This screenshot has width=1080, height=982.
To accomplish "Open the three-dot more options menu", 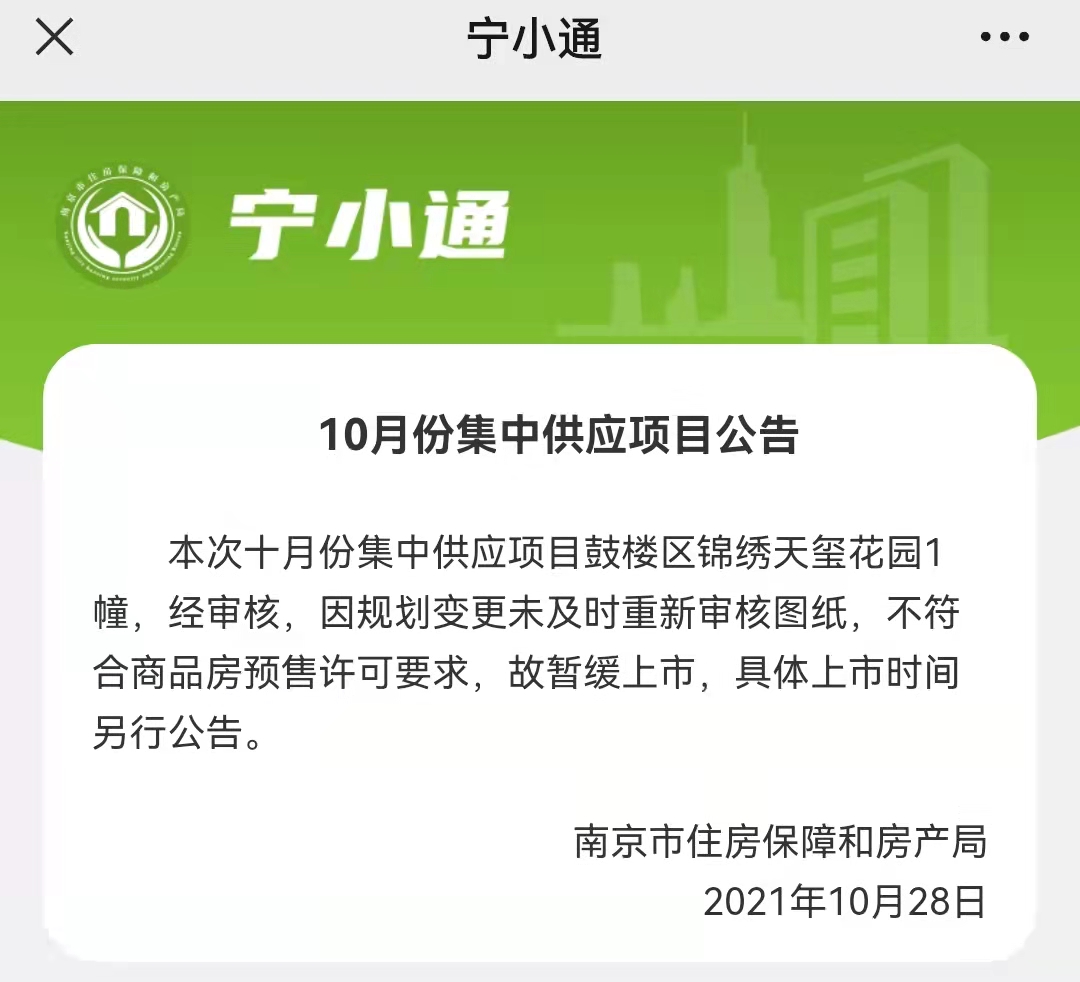I will [x=1004, y=38].
